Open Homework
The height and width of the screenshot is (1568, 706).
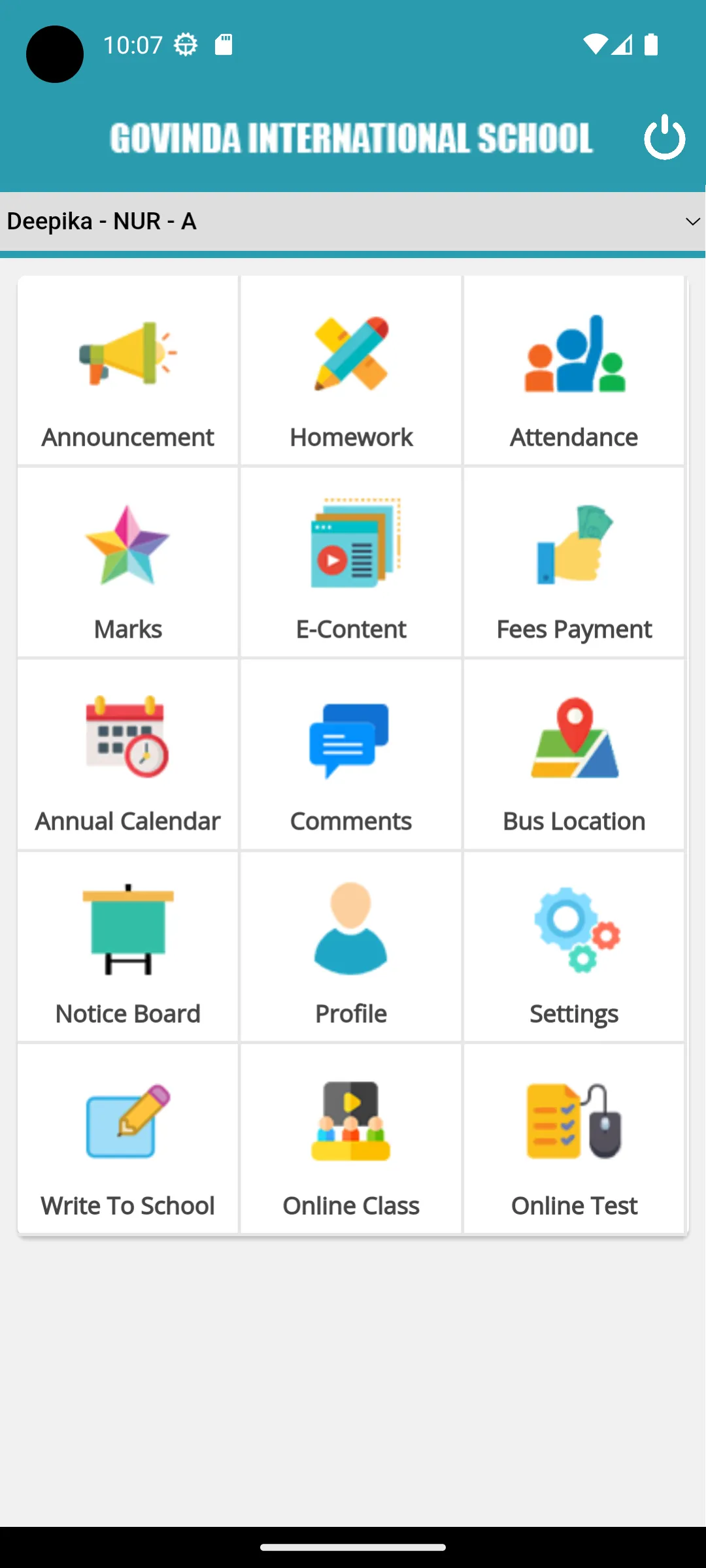[x=351, y=370]
